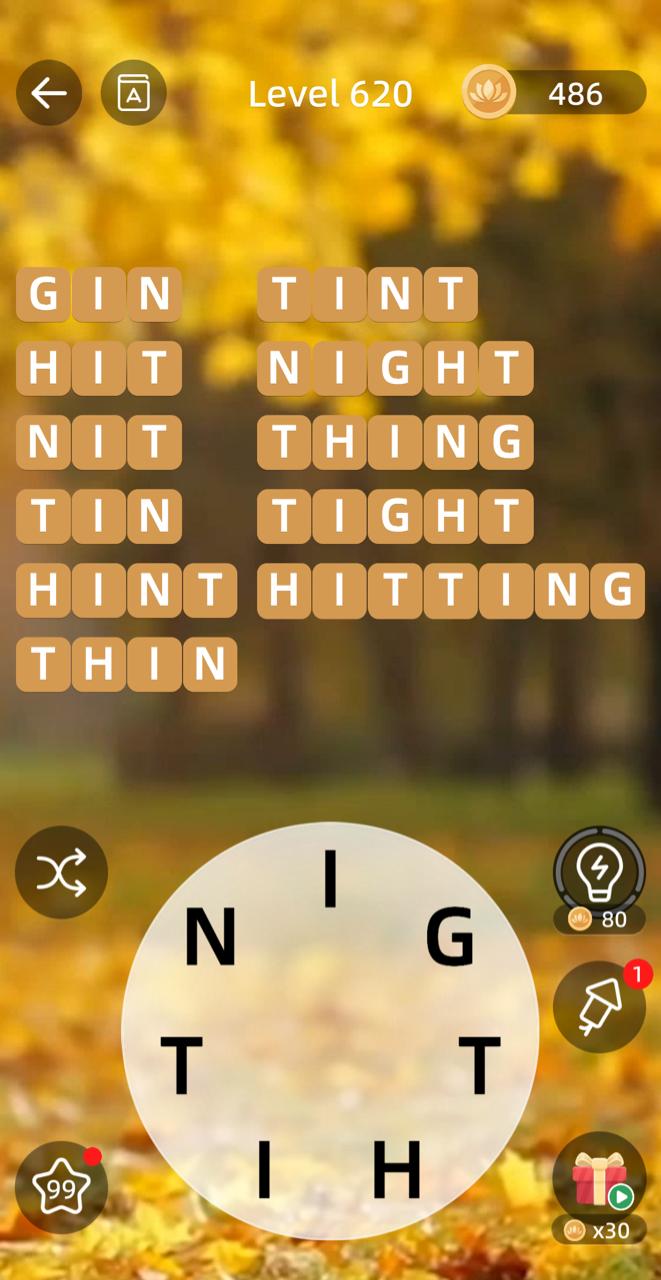This screenshot has width=661, height=1280.
Task: Select letter G in the wheel
Action: pos(450,938)
